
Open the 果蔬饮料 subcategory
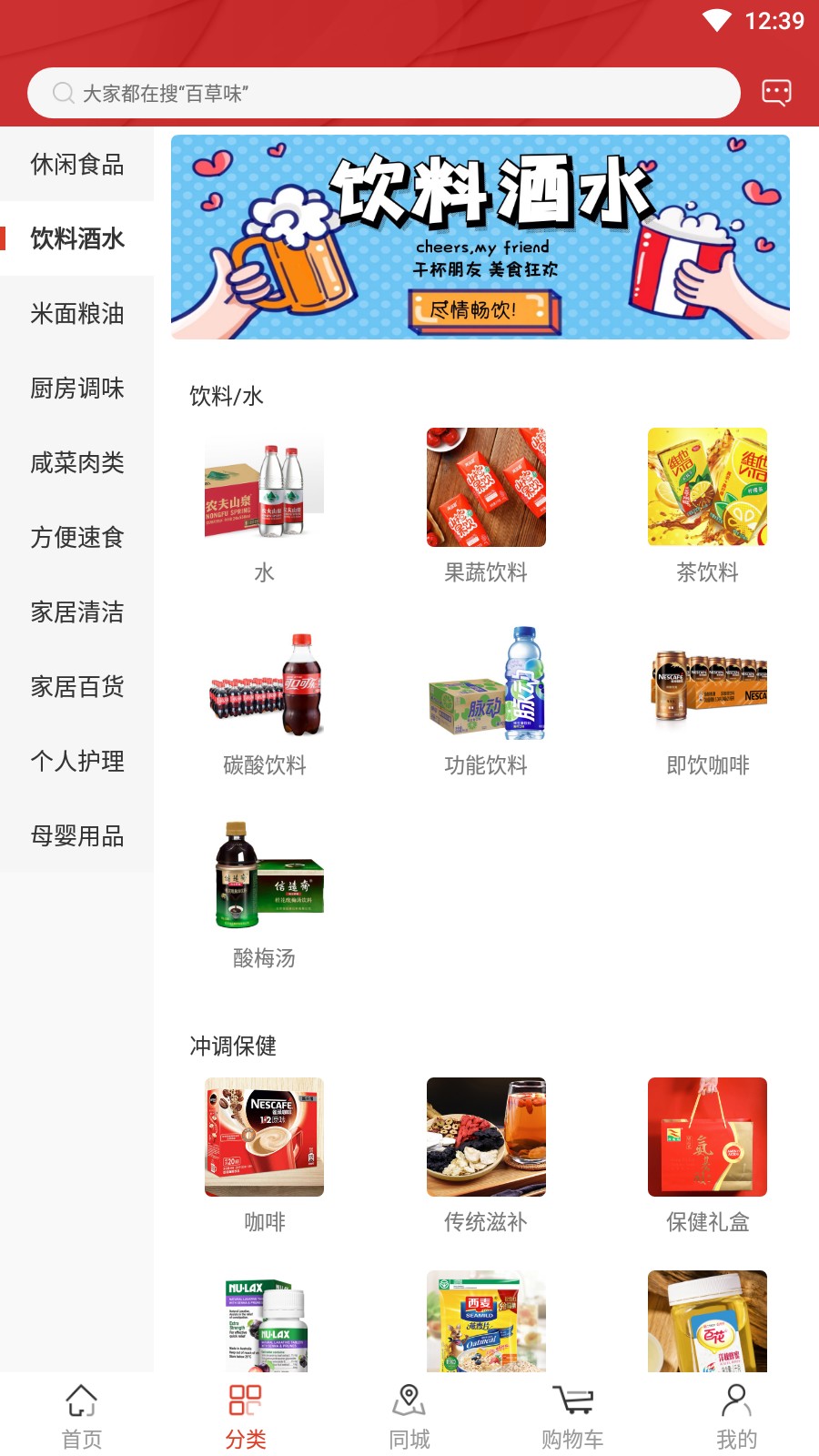486,505
